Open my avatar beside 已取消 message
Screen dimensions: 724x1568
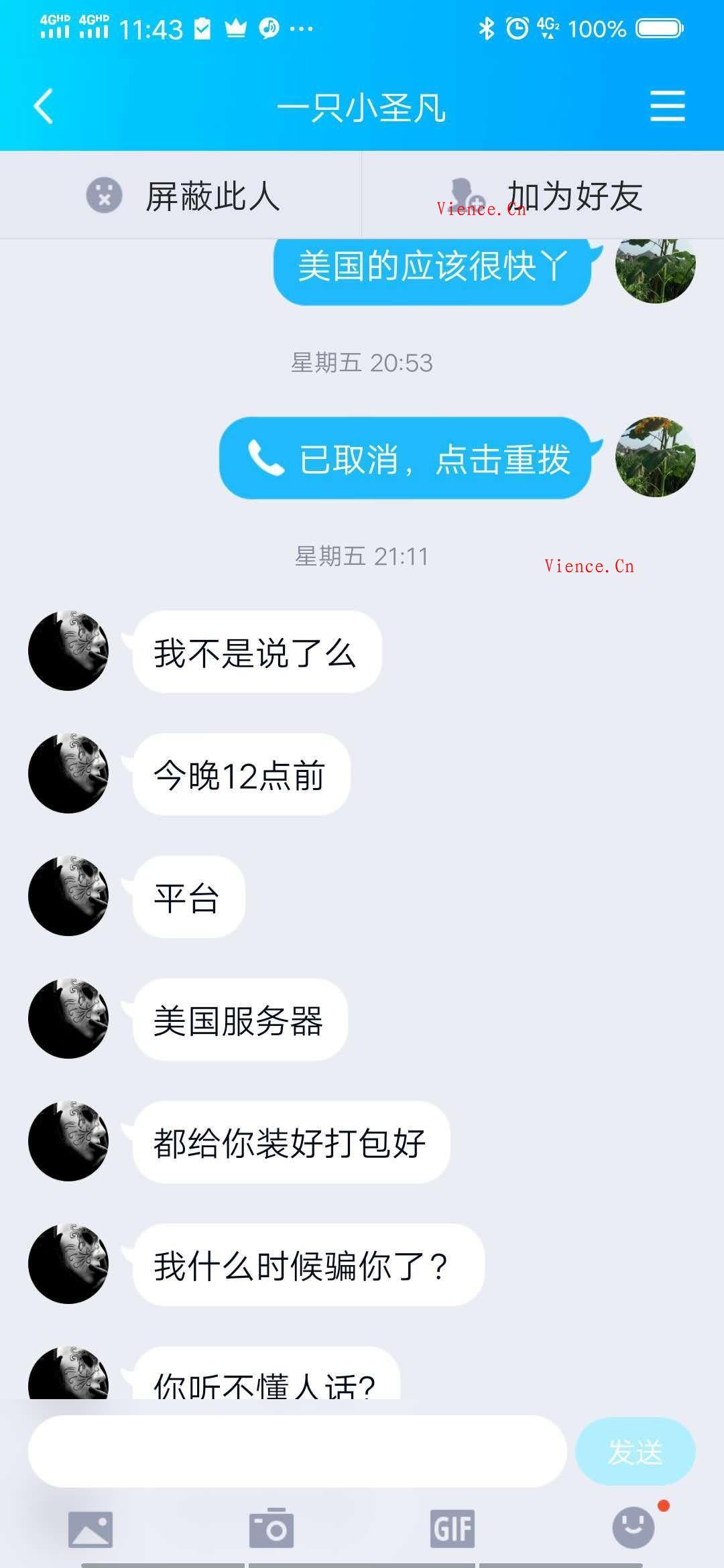(655, 458)
